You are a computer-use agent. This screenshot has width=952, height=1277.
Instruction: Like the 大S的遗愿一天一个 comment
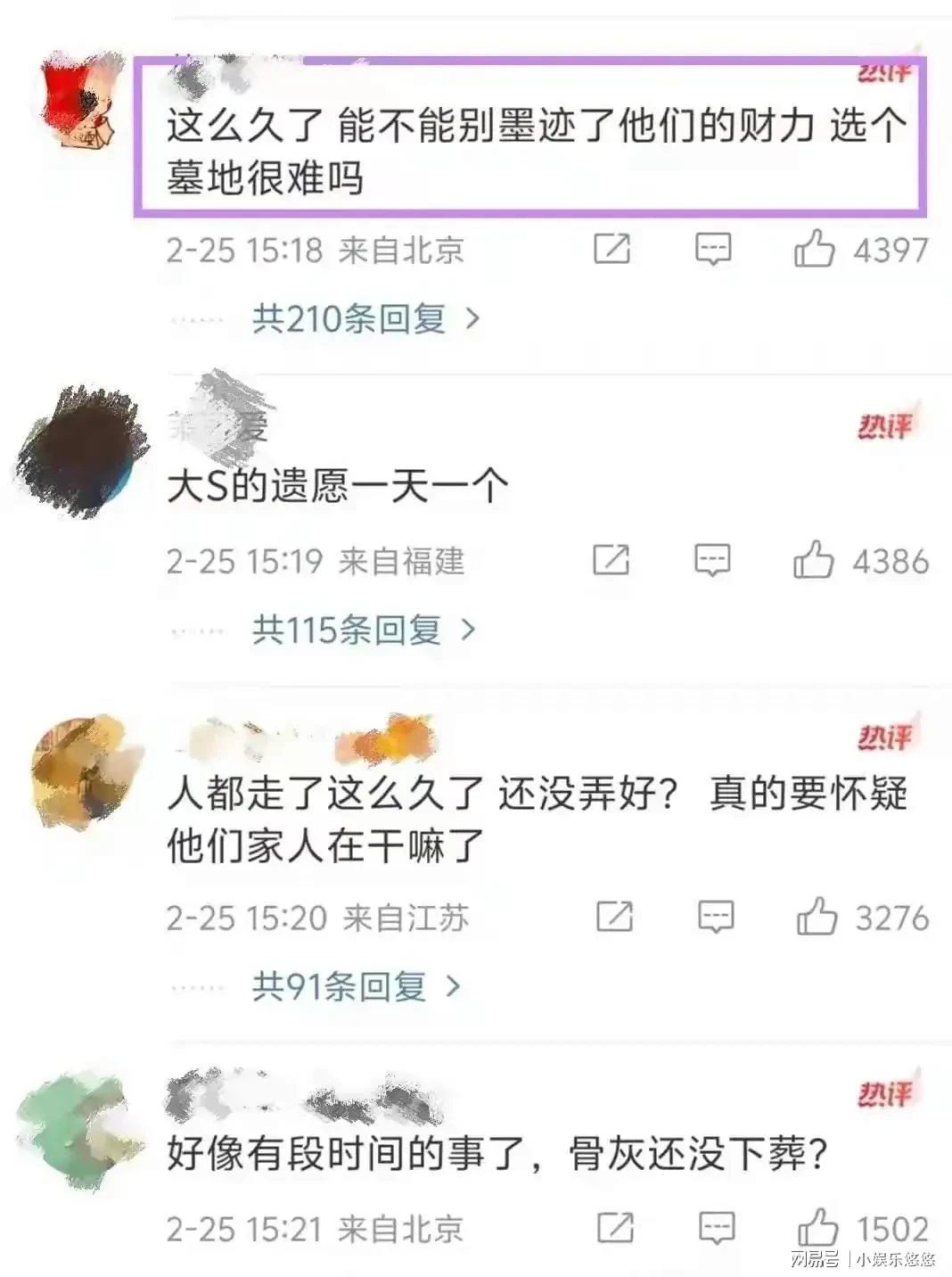pos(814,561)
